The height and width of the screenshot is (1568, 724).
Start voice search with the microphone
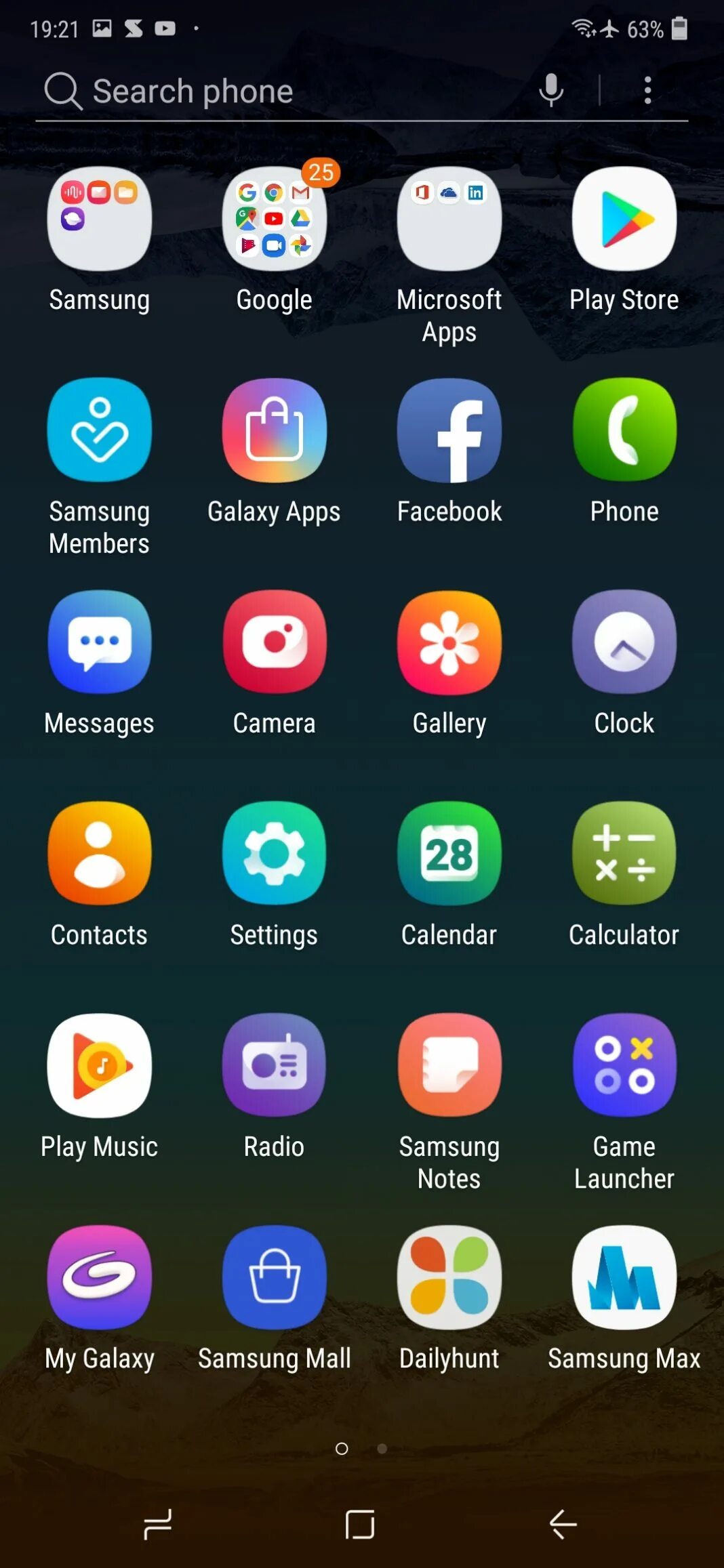(551, 90)
